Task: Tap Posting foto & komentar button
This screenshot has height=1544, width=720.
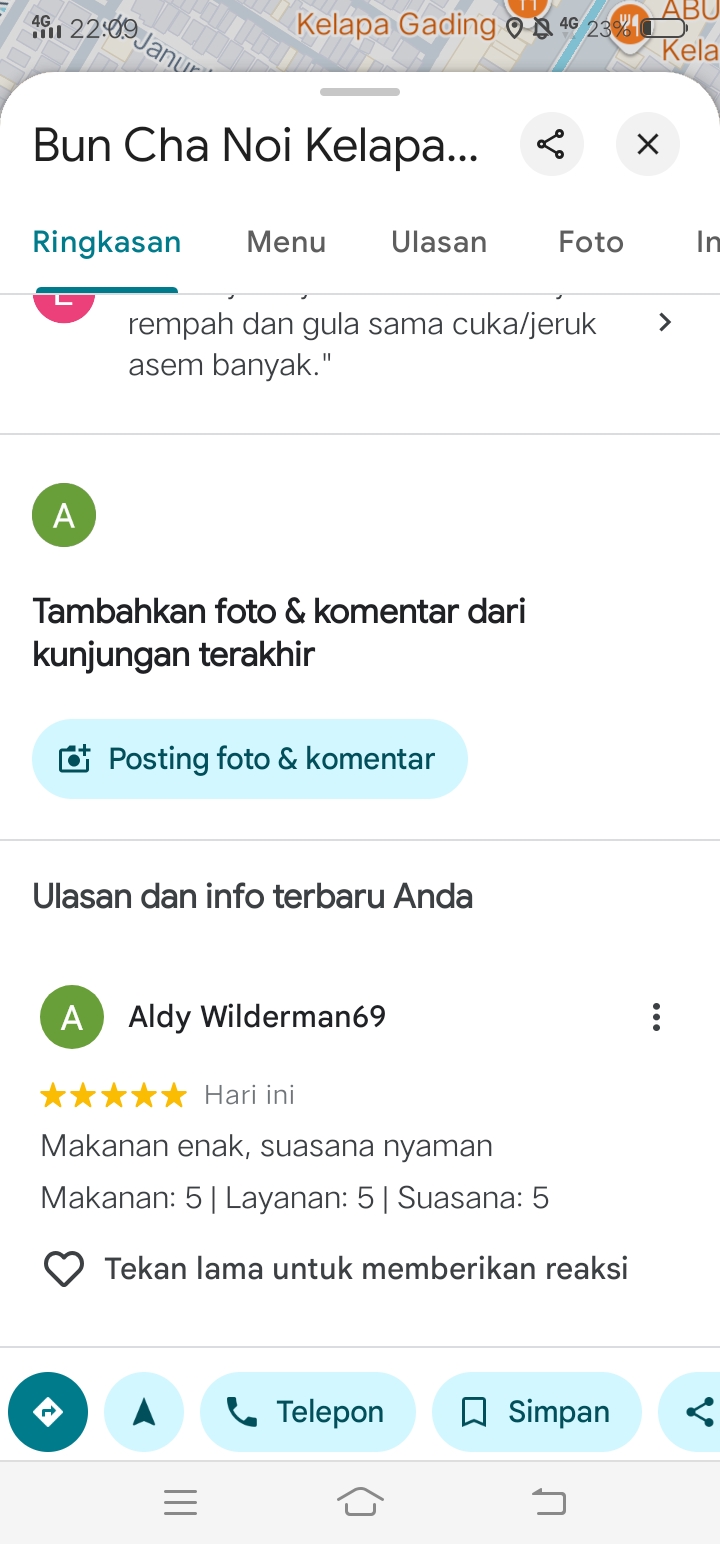Action: coord(250,759)
